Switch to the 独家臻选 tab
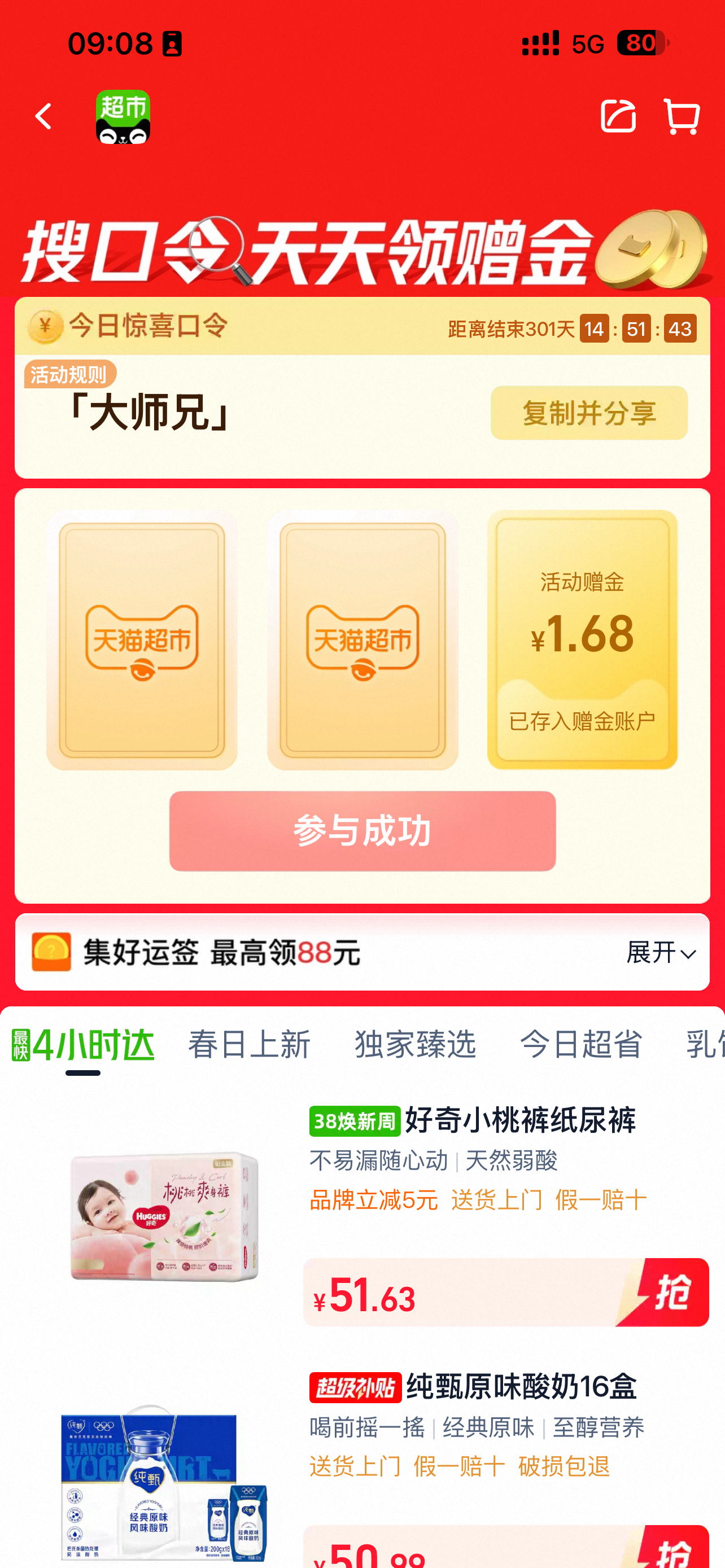This screenshot has height=1568, width=725. 415,1045
